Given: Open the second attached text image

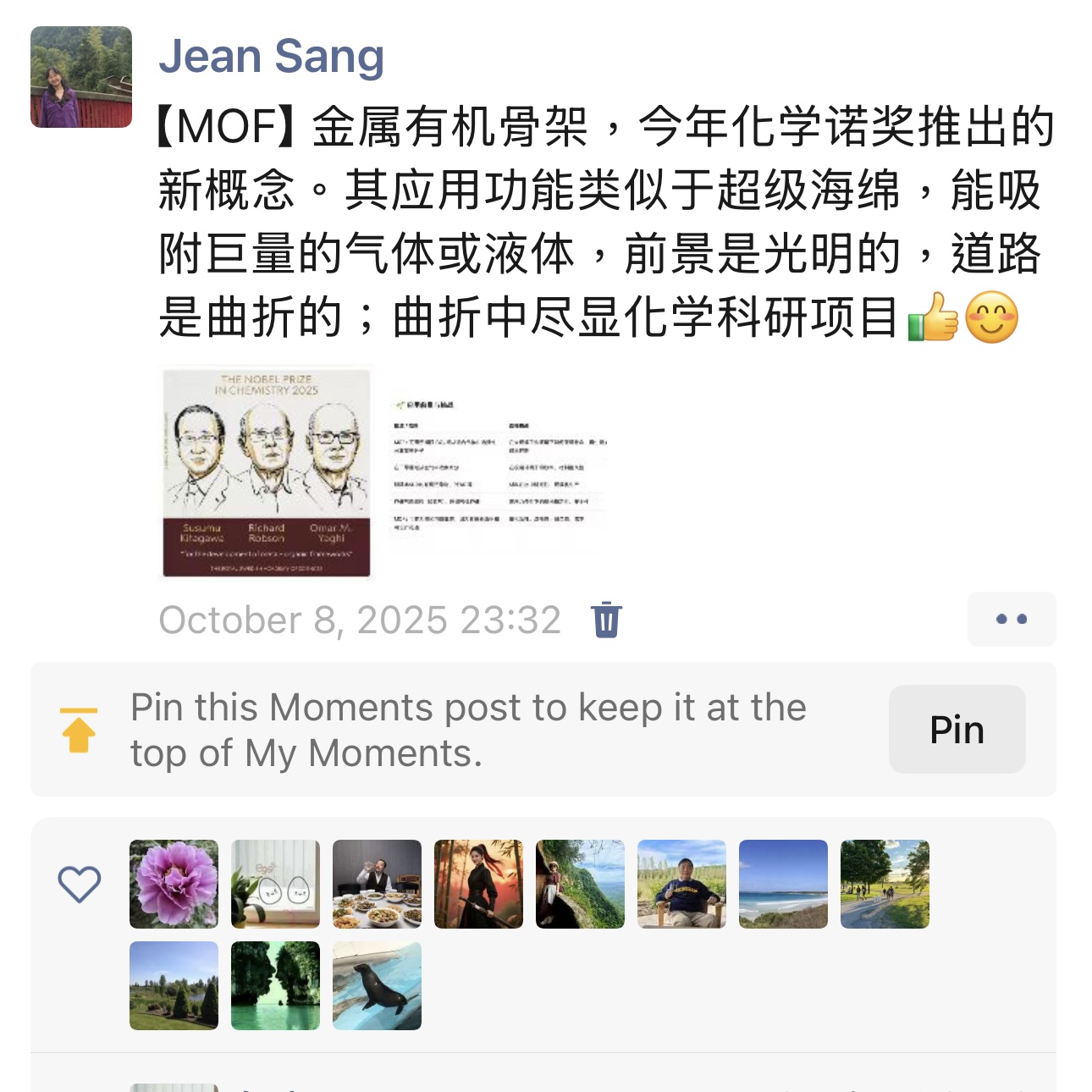Looking at the screenshot, I should click(x=498, y=472).
